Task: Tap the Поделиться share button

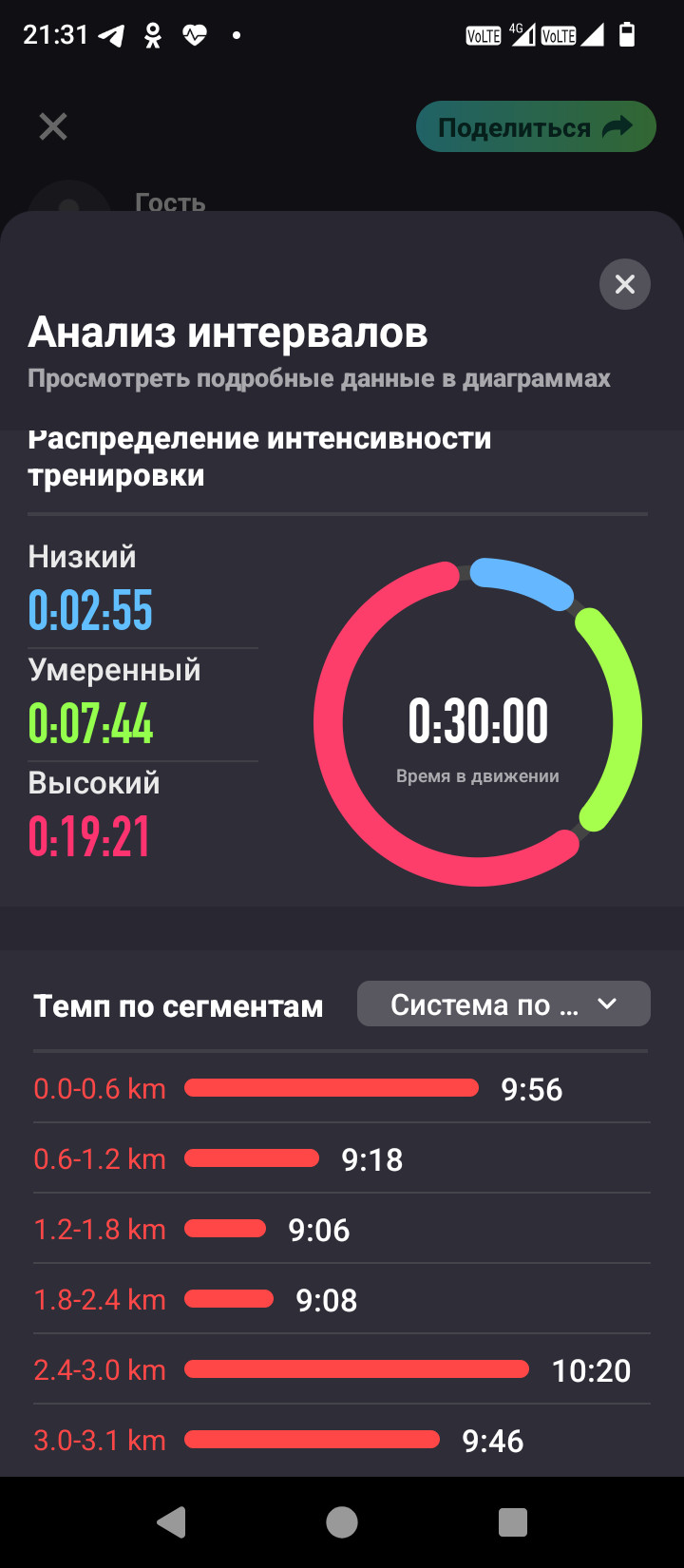Action: coord(536,126)
